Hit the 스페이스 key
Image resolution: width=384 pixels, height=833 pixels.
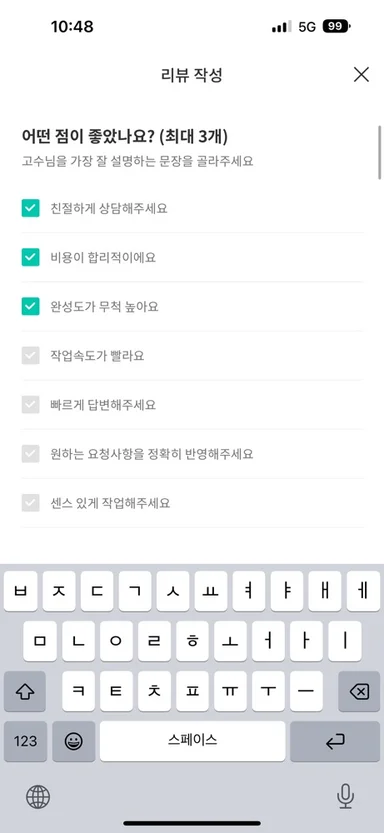click(x=192, y=741)
